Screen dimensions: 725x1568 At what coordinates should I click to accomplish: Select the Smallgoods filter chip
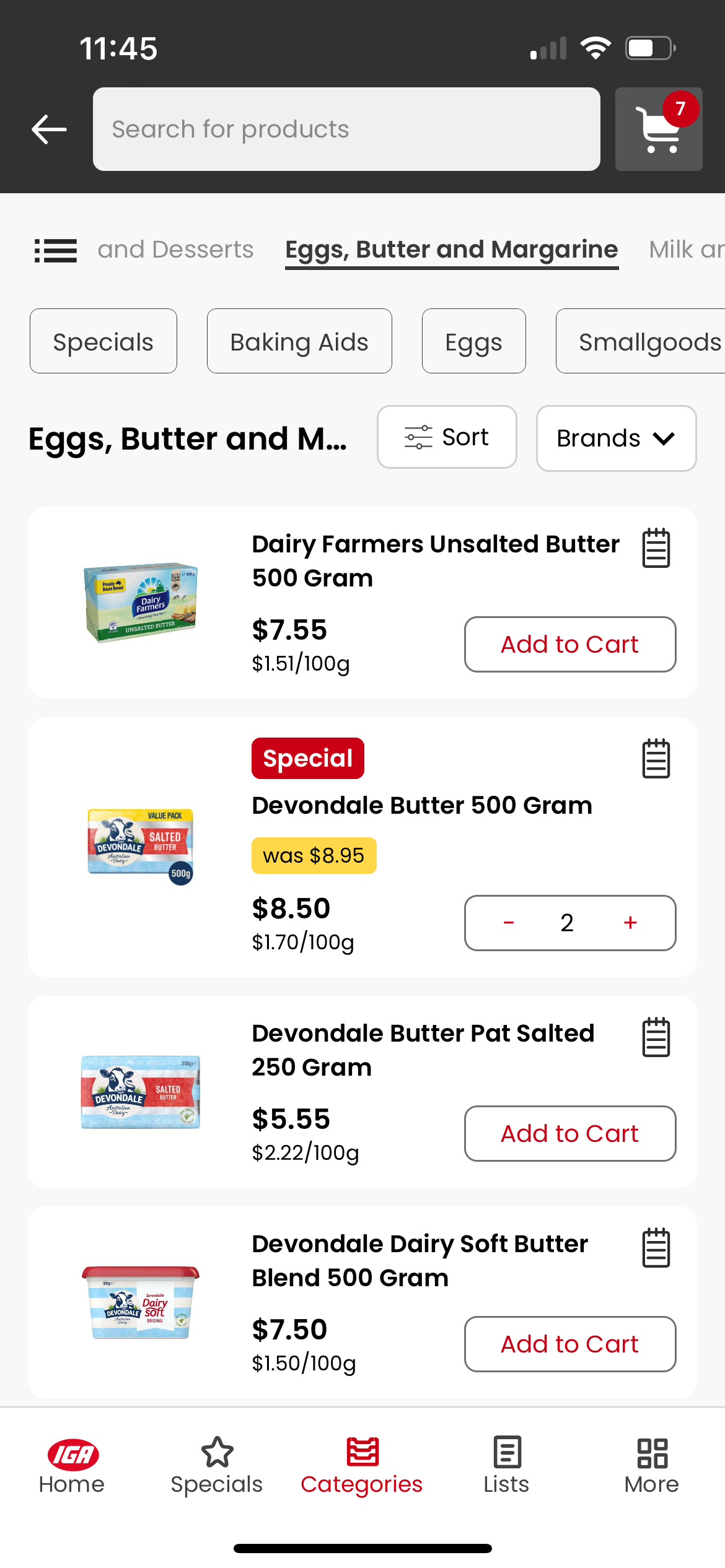[649, 341]
